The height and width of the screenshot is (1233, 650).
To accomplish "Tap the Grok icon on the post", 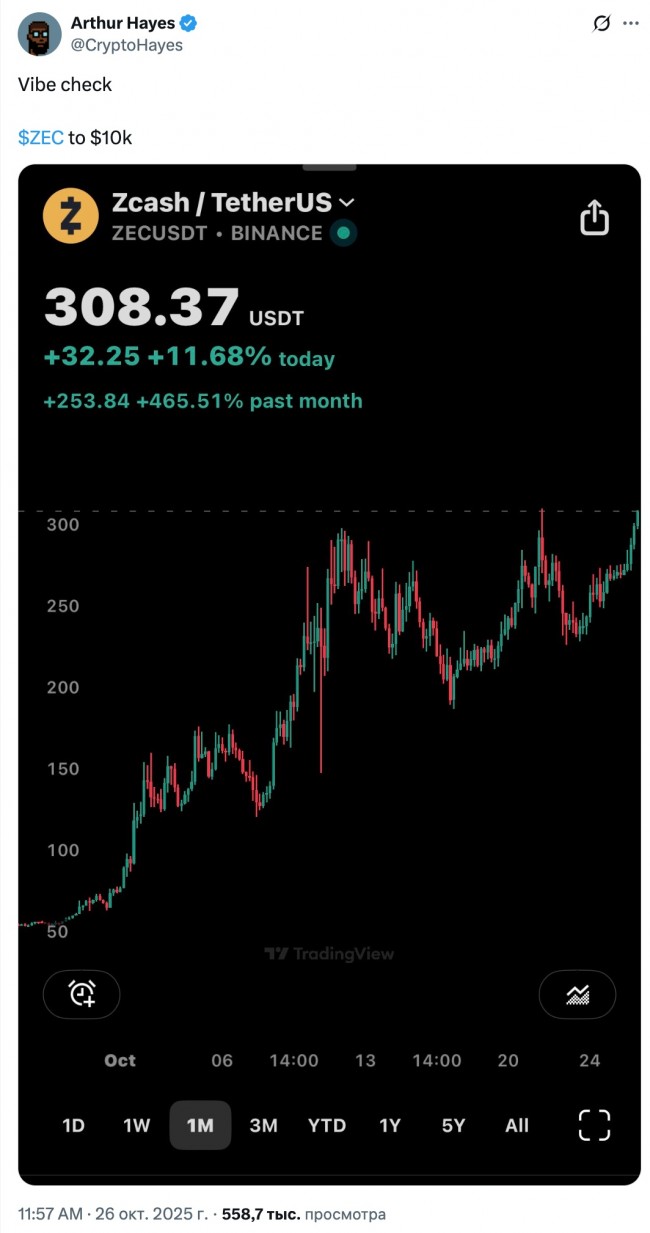I will [x=602, y=24].
